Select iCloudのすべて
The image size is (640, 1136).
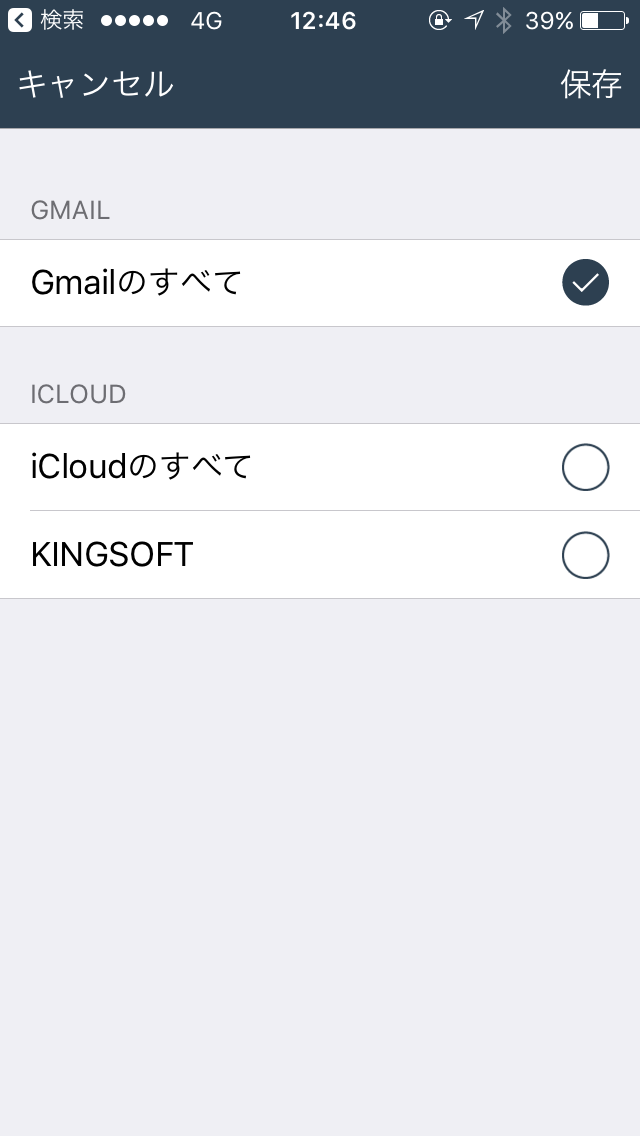pos(320,467)
